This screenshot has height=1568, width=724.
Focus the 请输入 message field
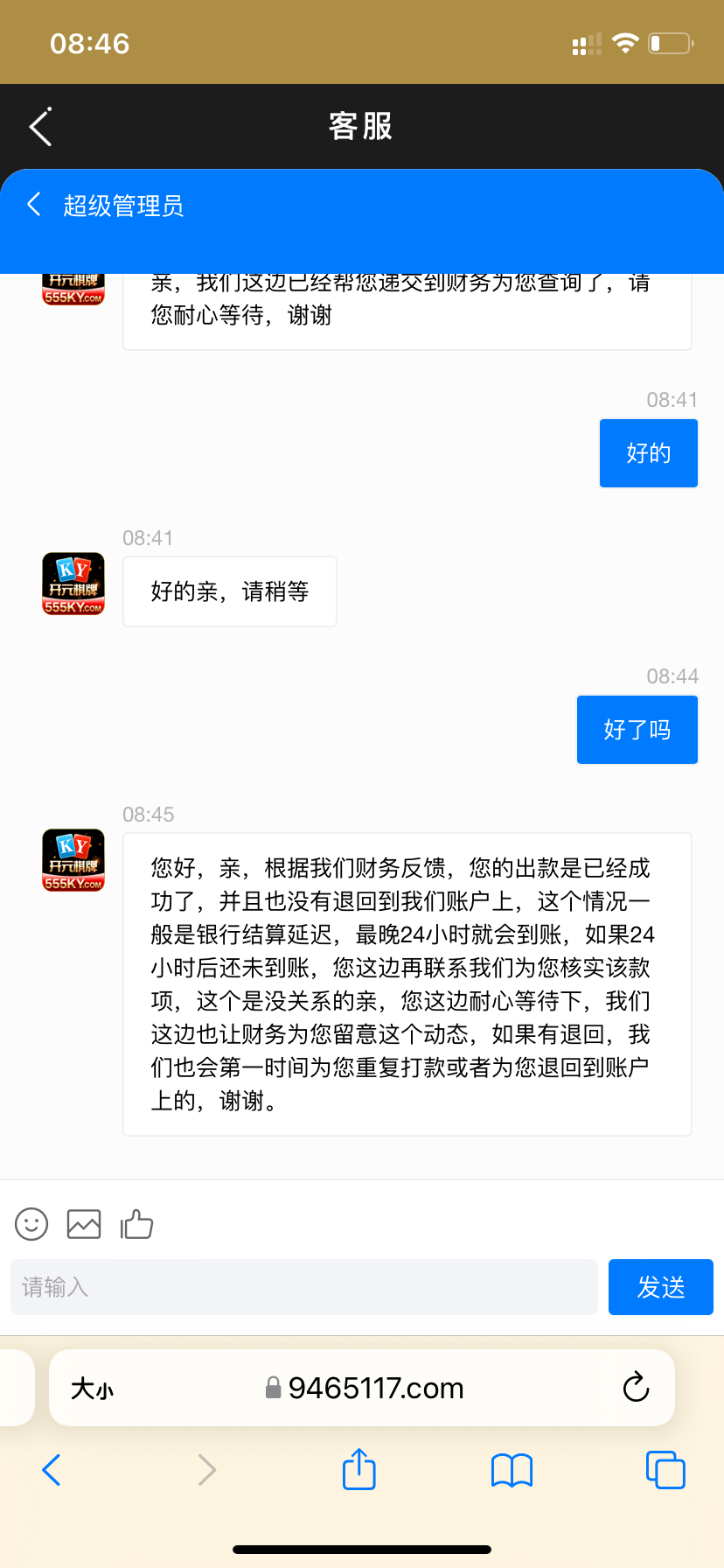coord(303,1287)
